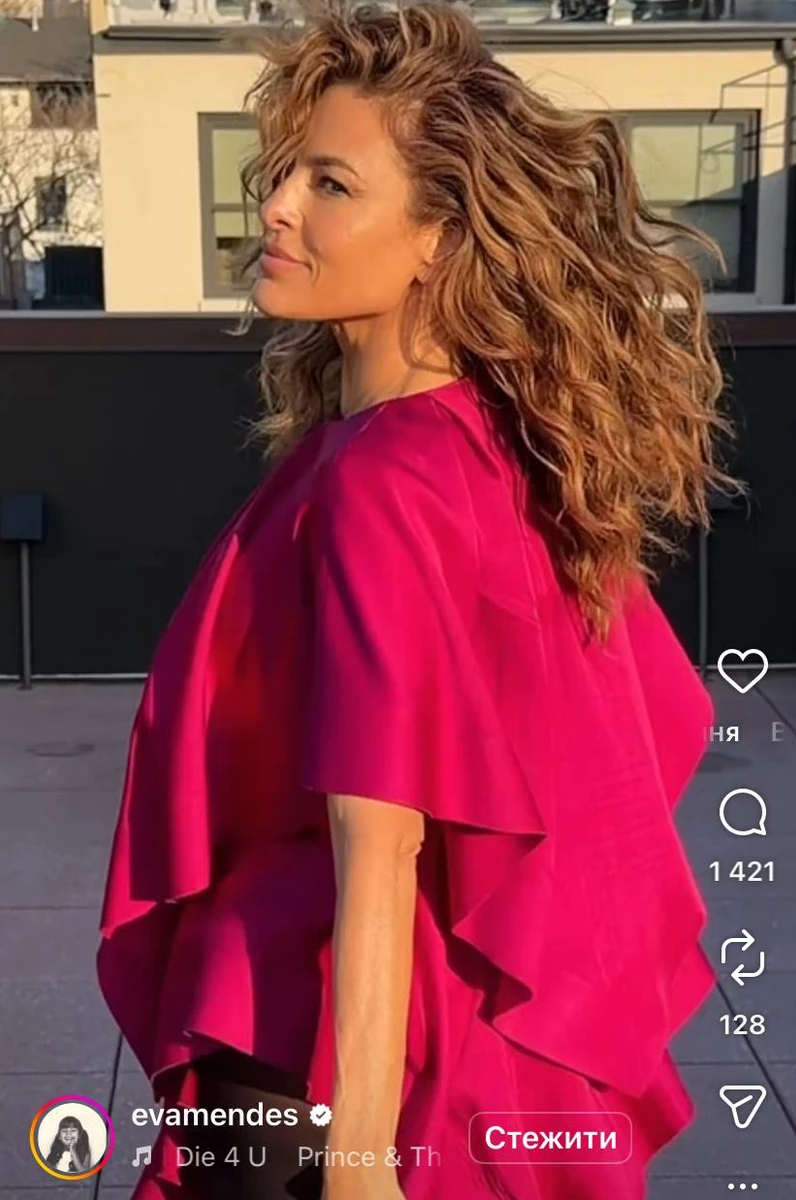Open the evamendes username link
796x1200 pixels.
point(214,1115)
